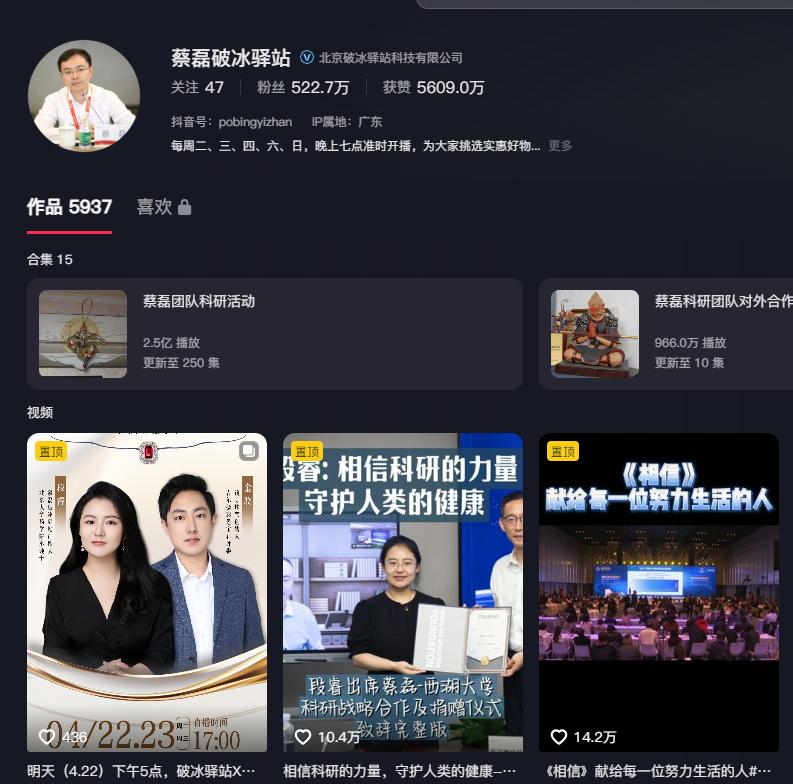Open the pinned 04/22.23 livestream preview video
The width and height of the screenshot is (793, 784).
click(147, 592)
